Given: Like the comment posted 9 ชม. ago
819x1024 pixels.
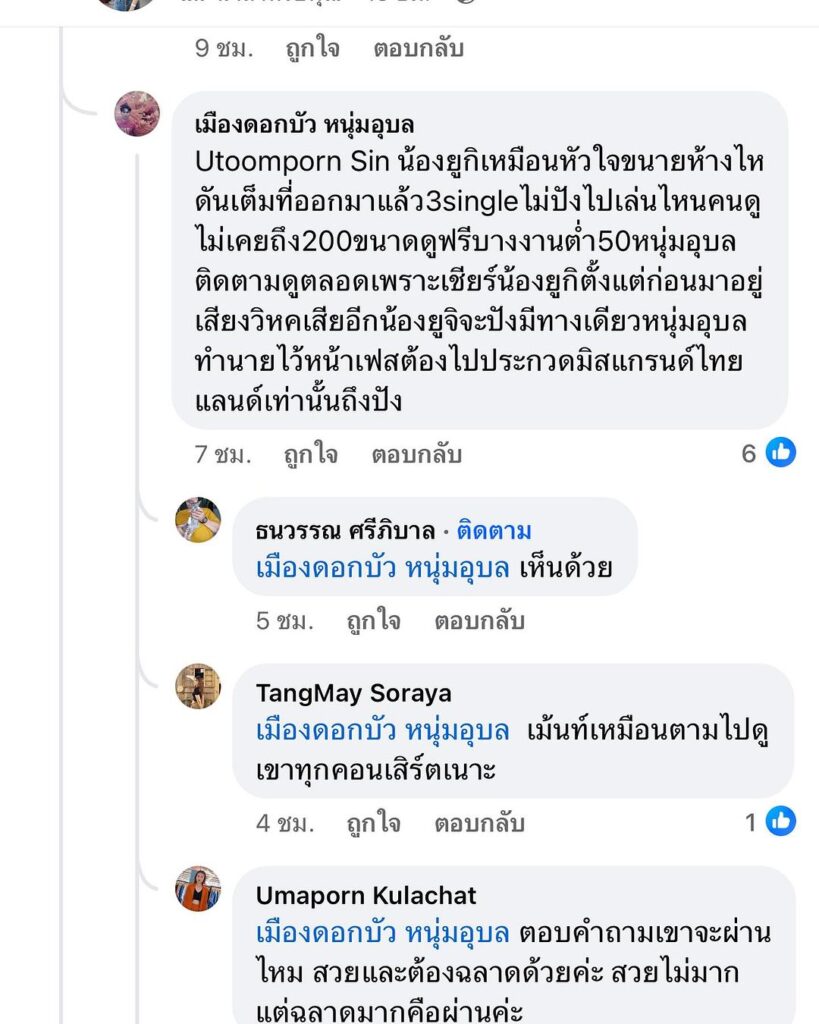Looking at the screenshot, I should click(312, 48).
